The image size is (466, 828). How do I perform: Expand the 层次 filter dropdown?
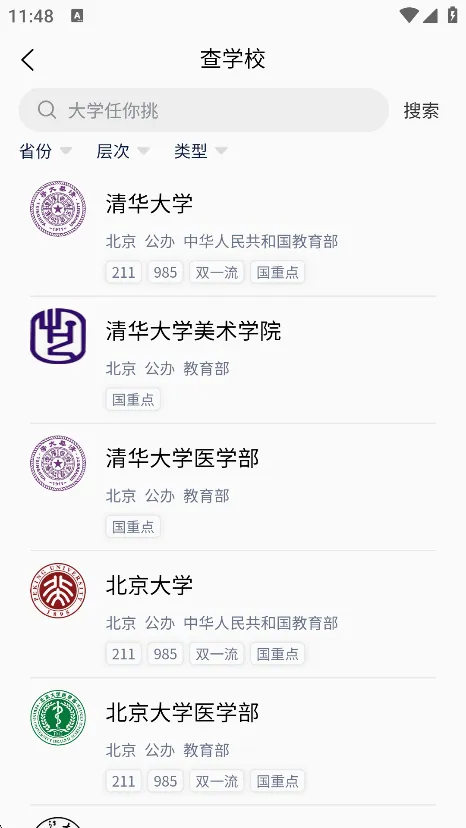123,151
